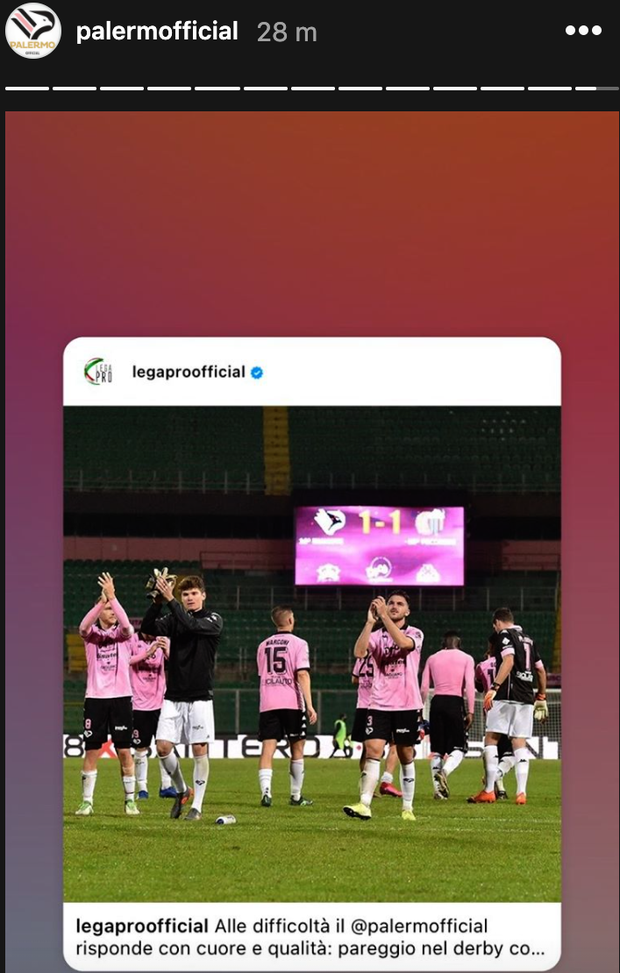Open the palermofficial profile picture
The width and height of the screenshot is (620, 973).
point(33,31)
